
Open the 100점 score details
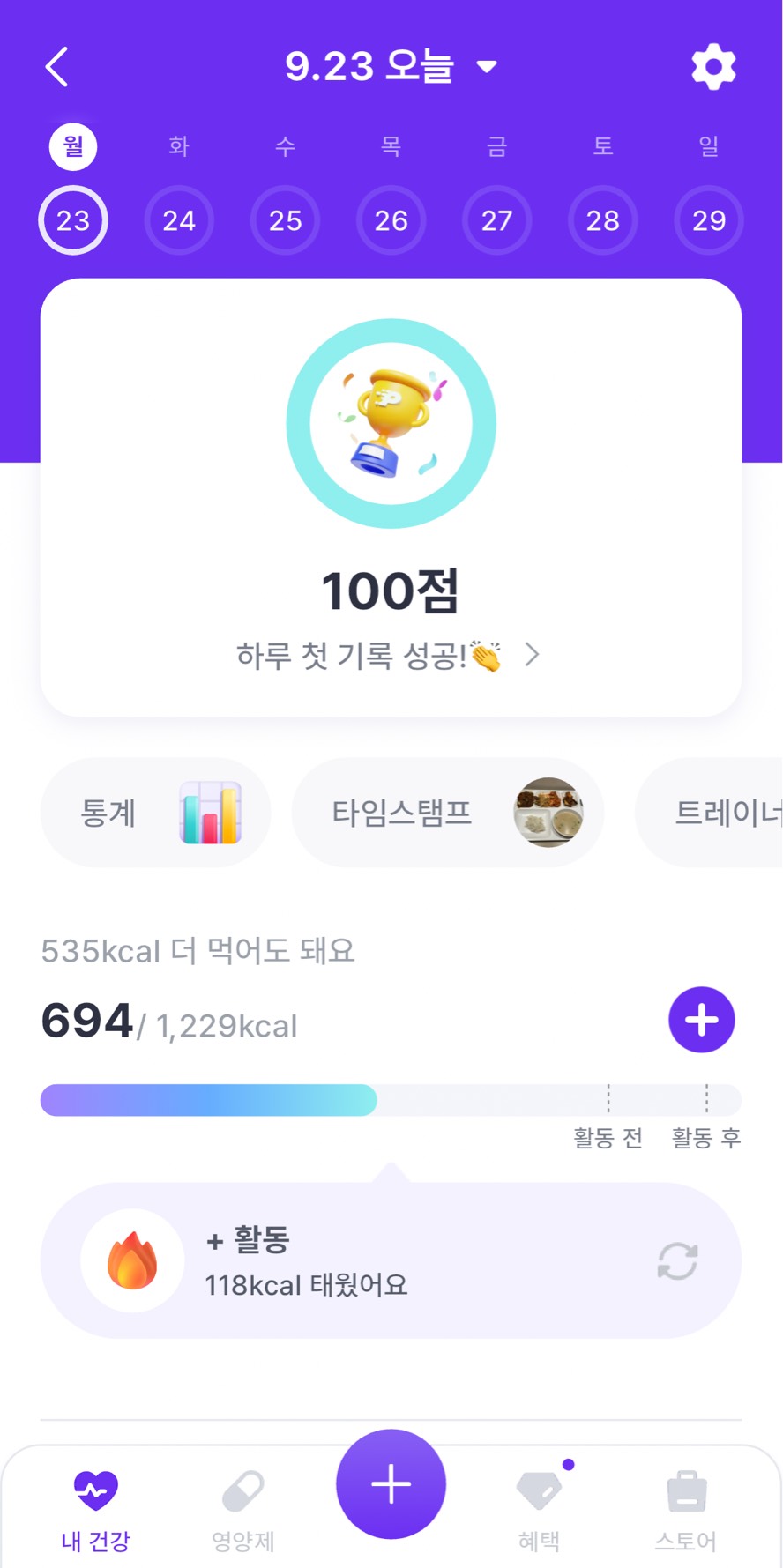pos(390,655)
